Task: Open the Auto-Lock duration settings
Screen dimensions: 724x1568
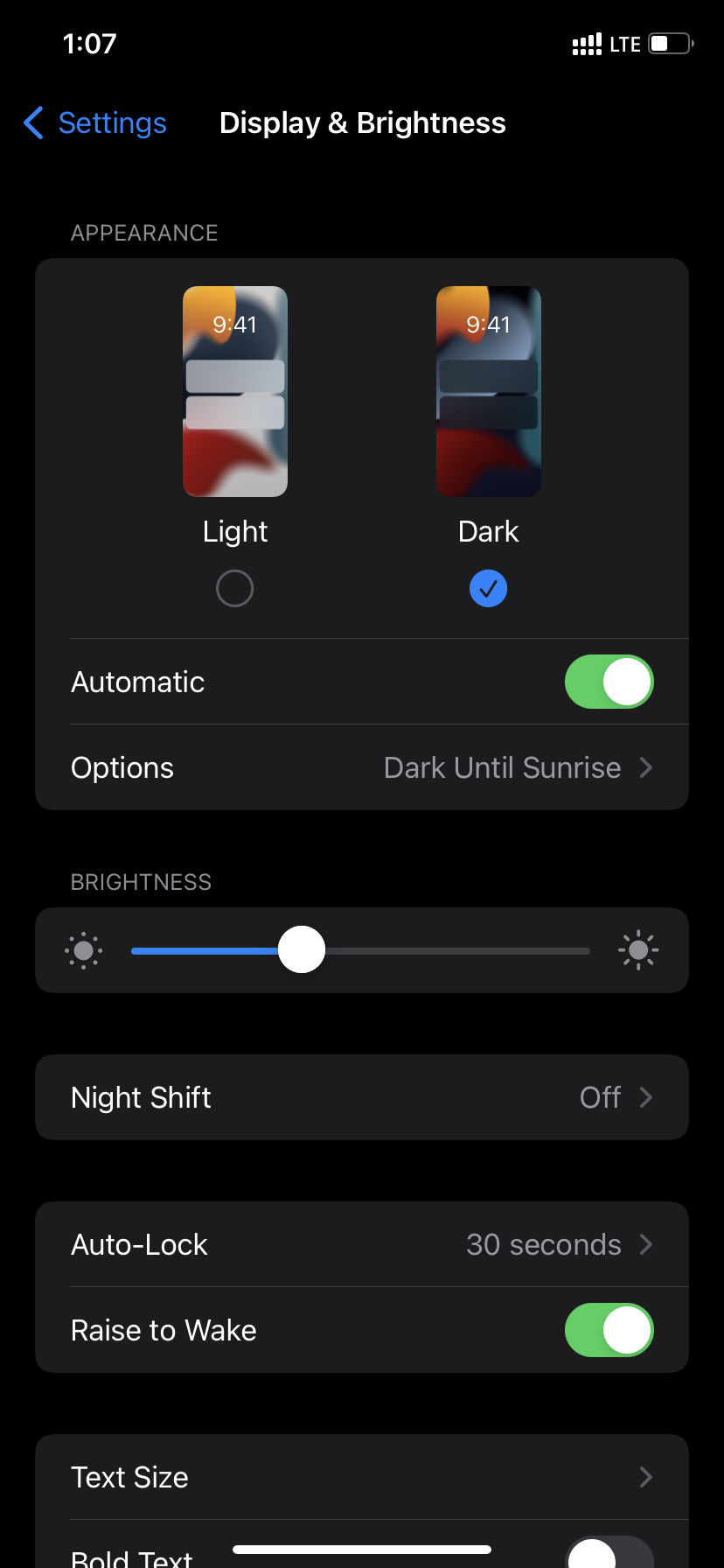Action: click(362, 1243)
